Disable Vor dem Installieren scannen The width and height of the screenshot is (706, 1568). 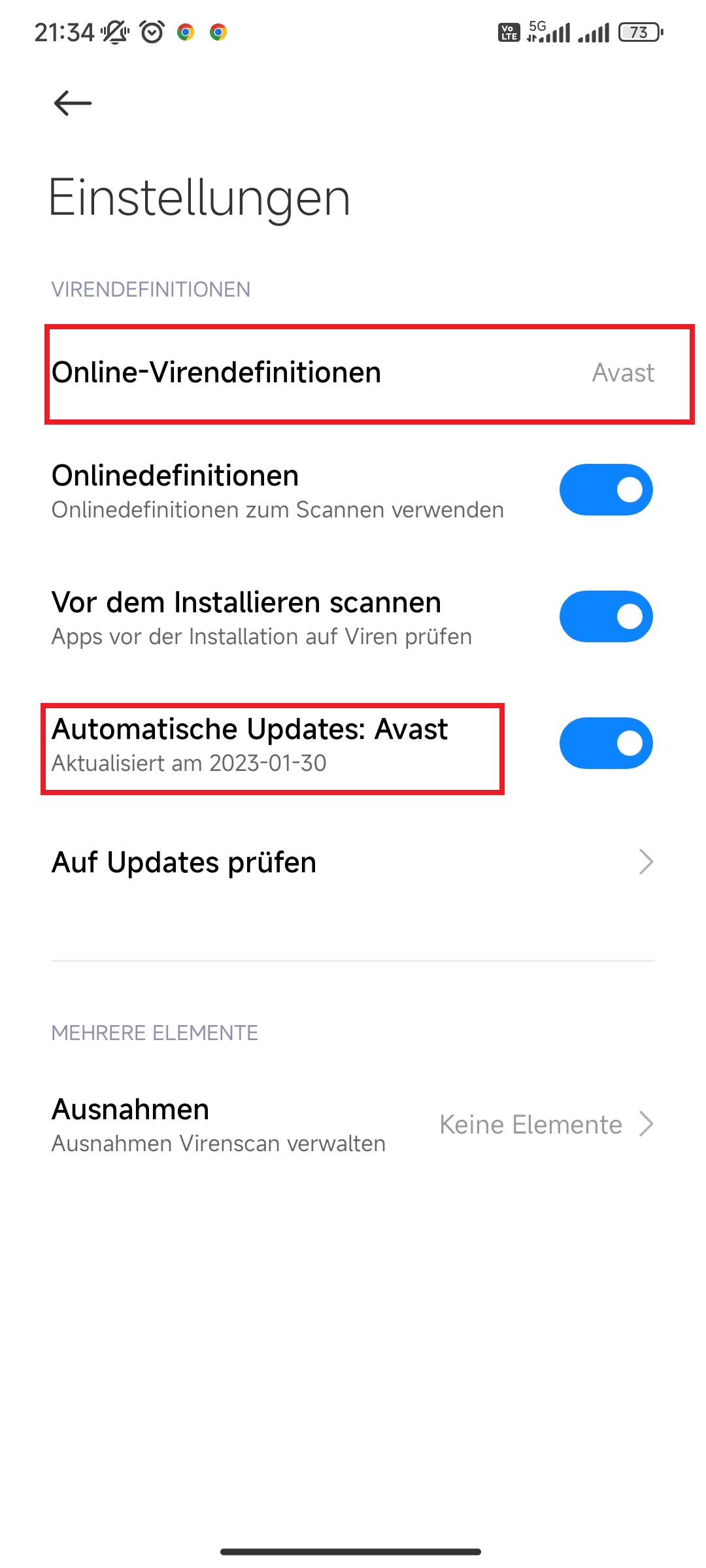606,617
